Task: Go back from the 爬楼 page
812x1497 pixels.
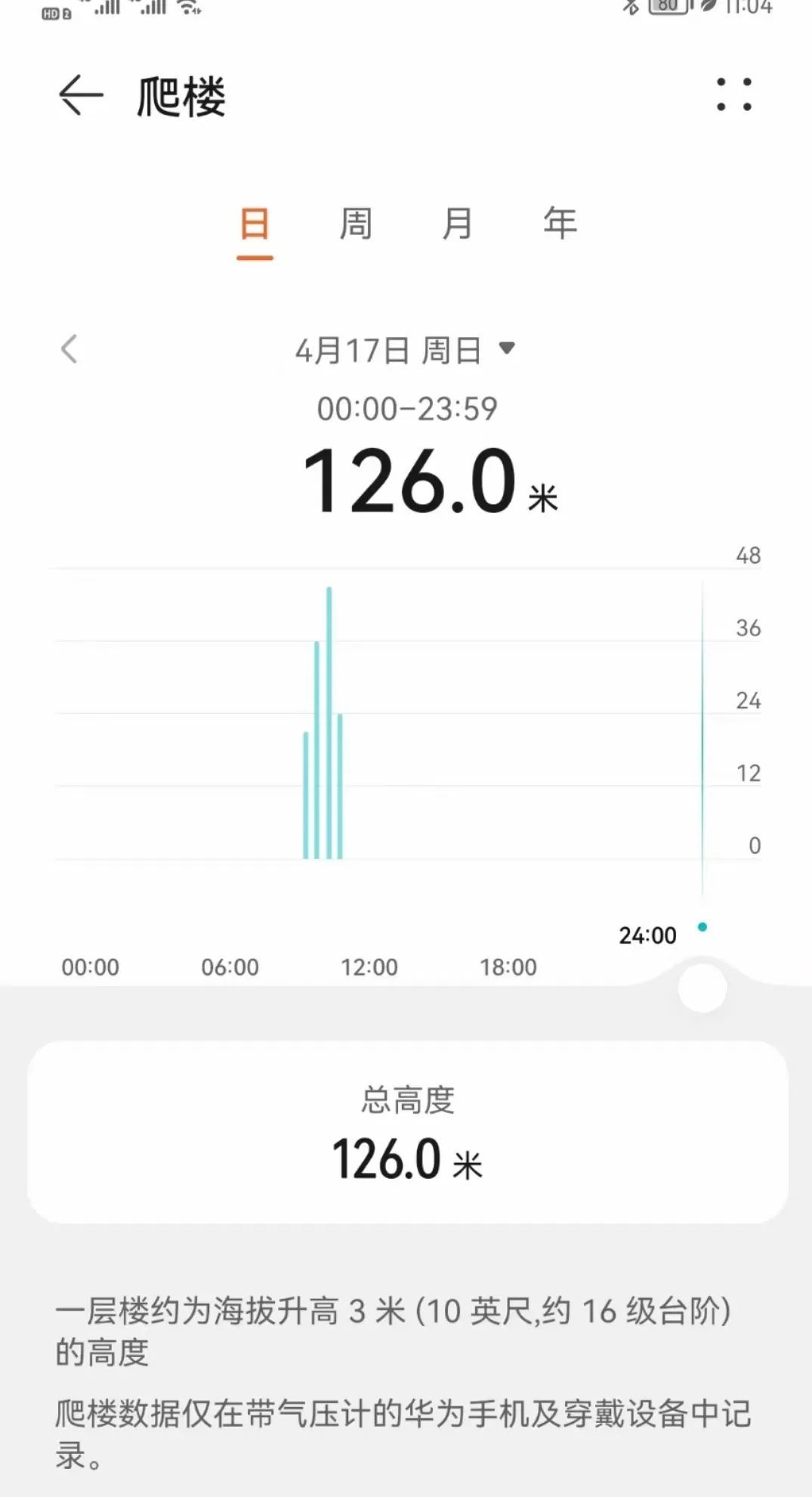Action: [x=80, y=96]
